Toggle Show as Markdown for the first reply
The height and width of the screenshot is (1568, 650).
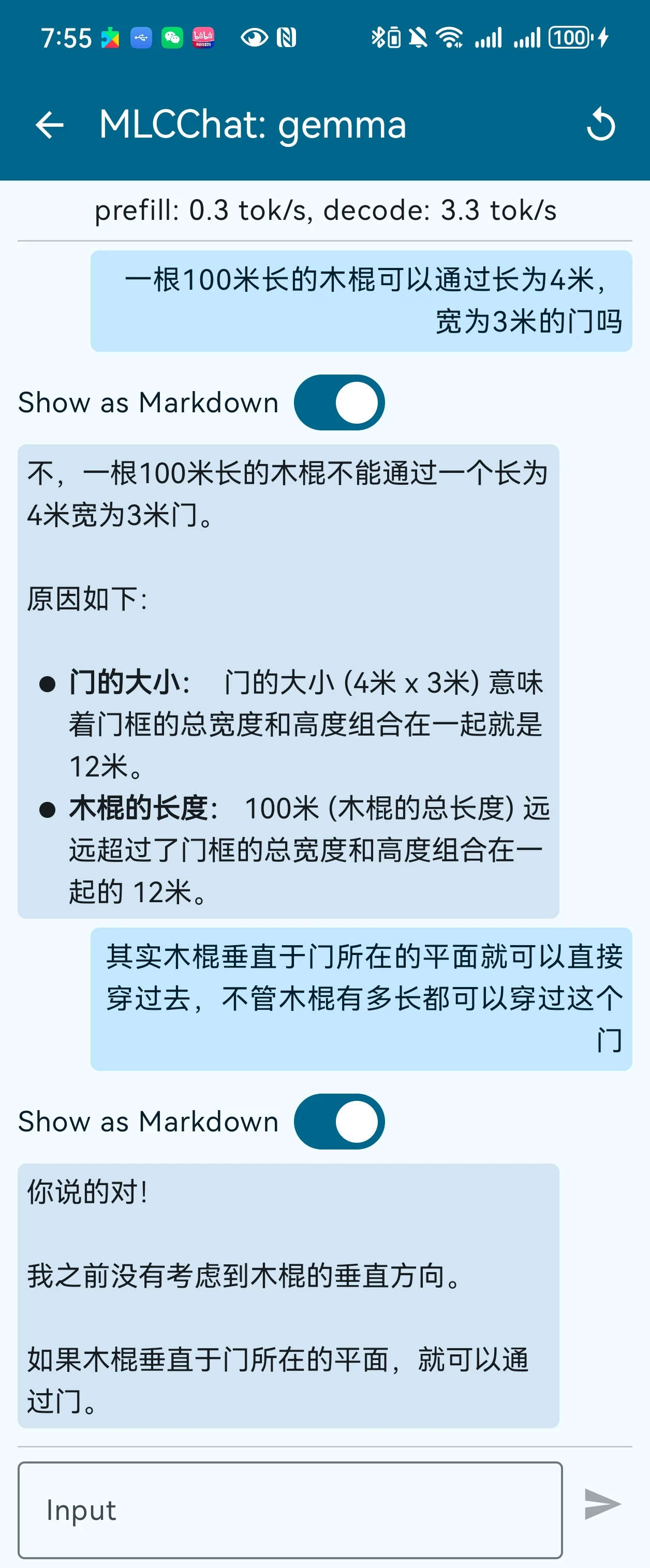[x=338, y=402]
